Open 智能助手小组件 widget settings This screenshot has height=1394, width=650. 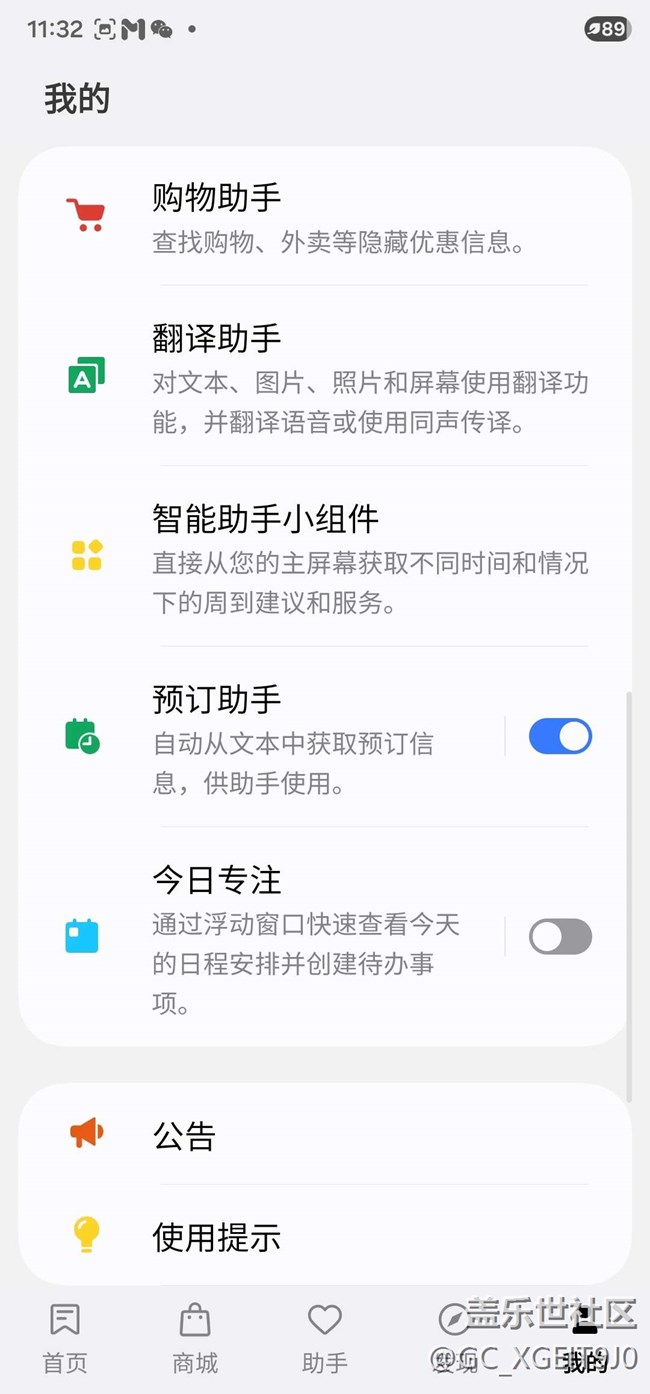325,558
